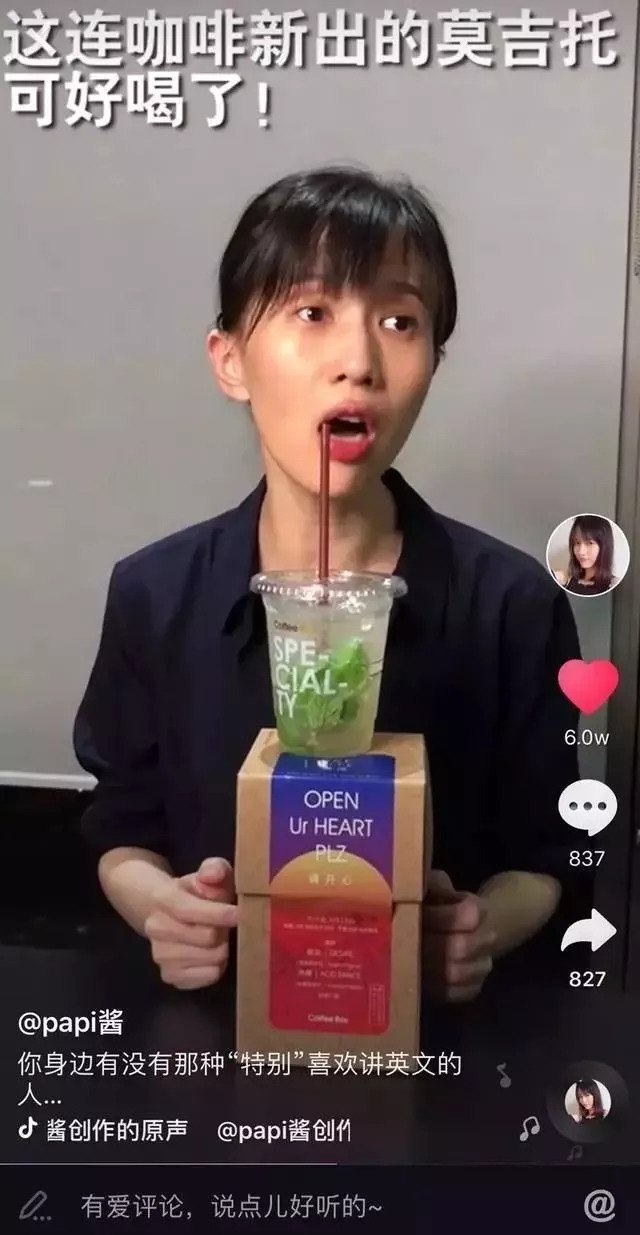Like this video with the heart
Viewport: 640px width, 1235px height.
pos(587,687)
